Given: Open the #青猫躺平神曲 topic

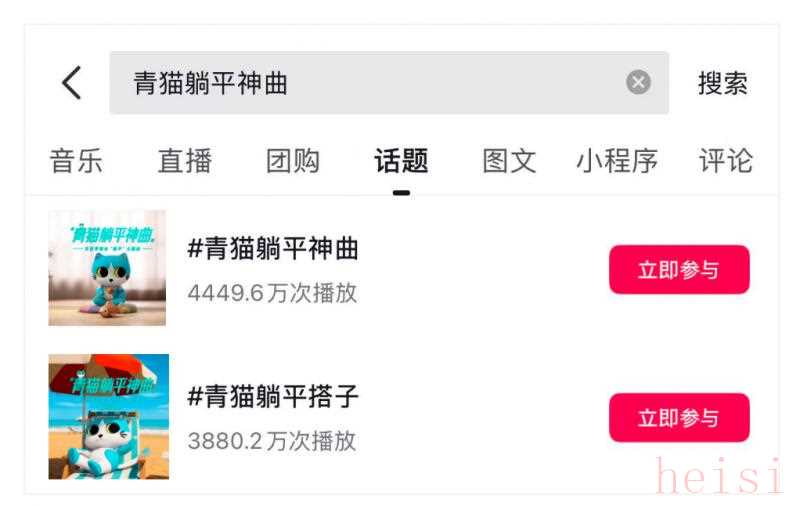Looking at the screenshot, I should pos(272,250).
